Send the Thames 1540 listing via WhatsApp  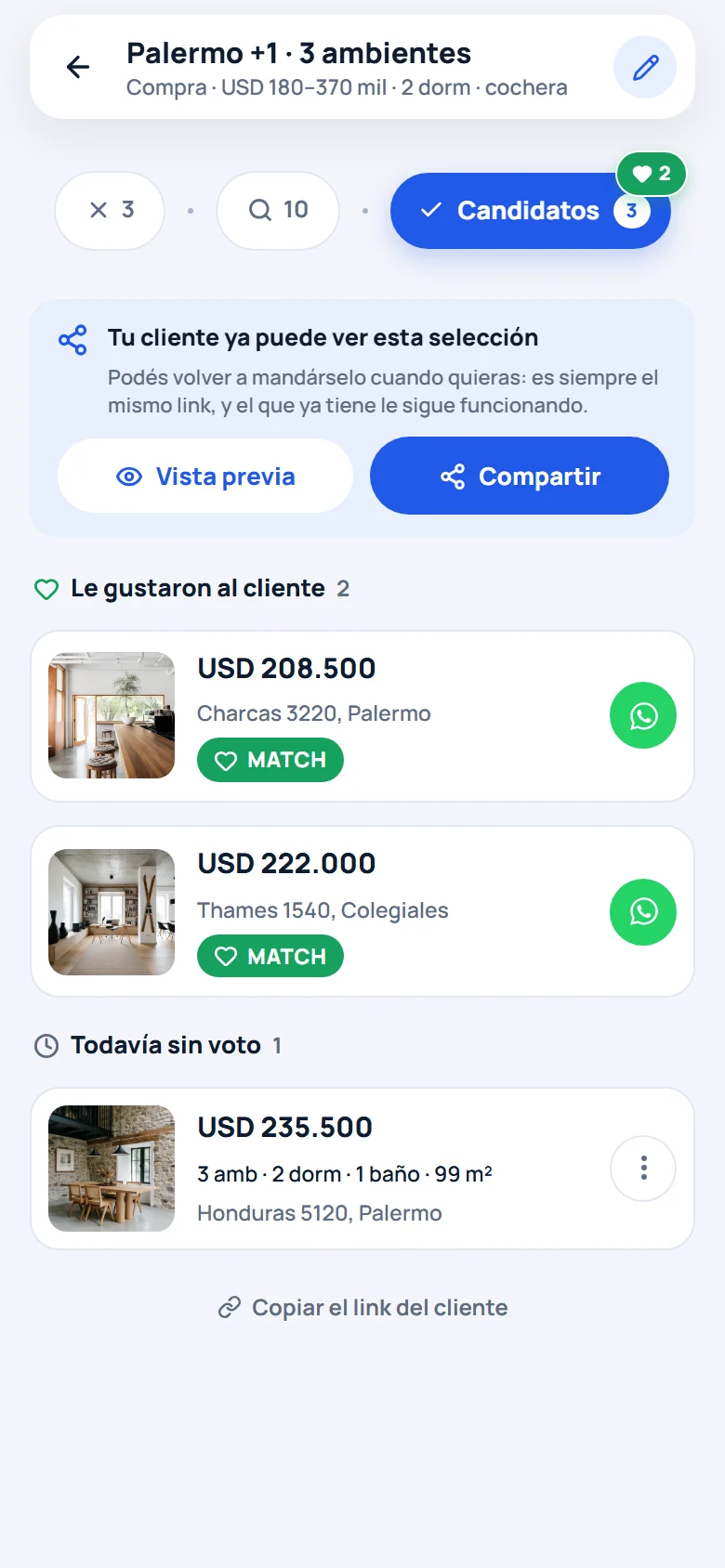(x=643, y=912)
